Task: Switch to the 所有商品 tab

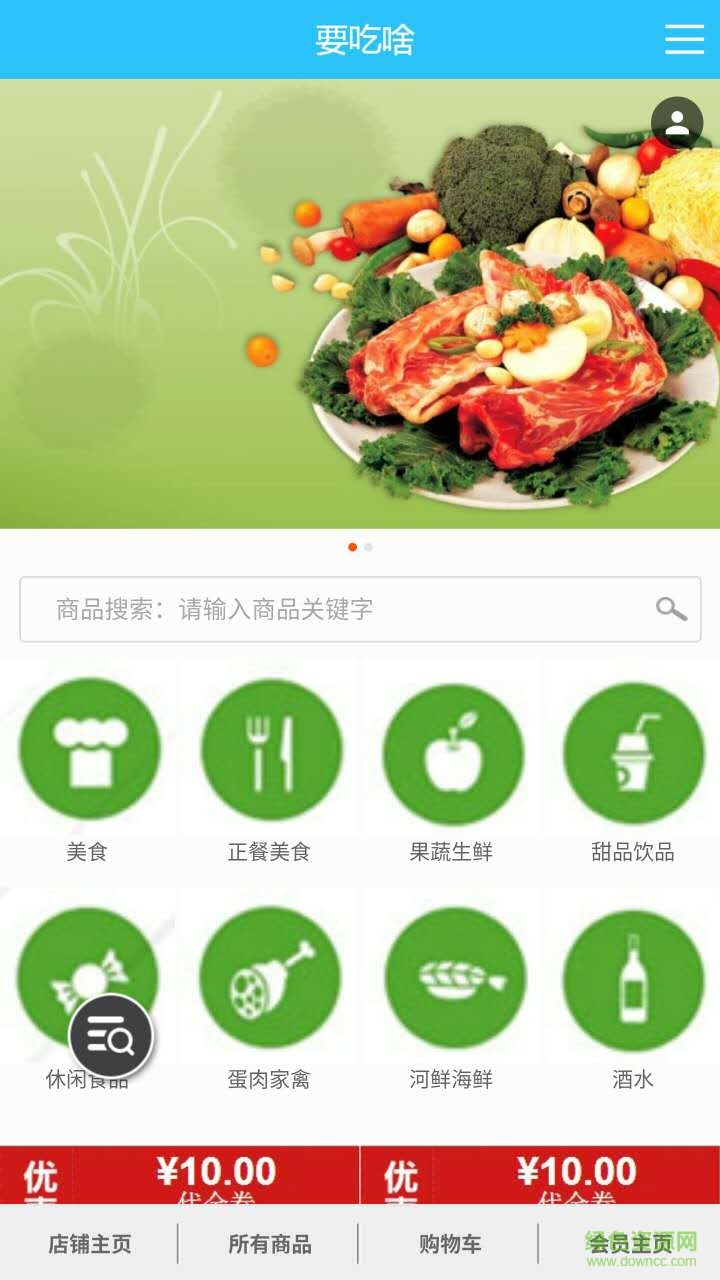Action: [270, 1243]
